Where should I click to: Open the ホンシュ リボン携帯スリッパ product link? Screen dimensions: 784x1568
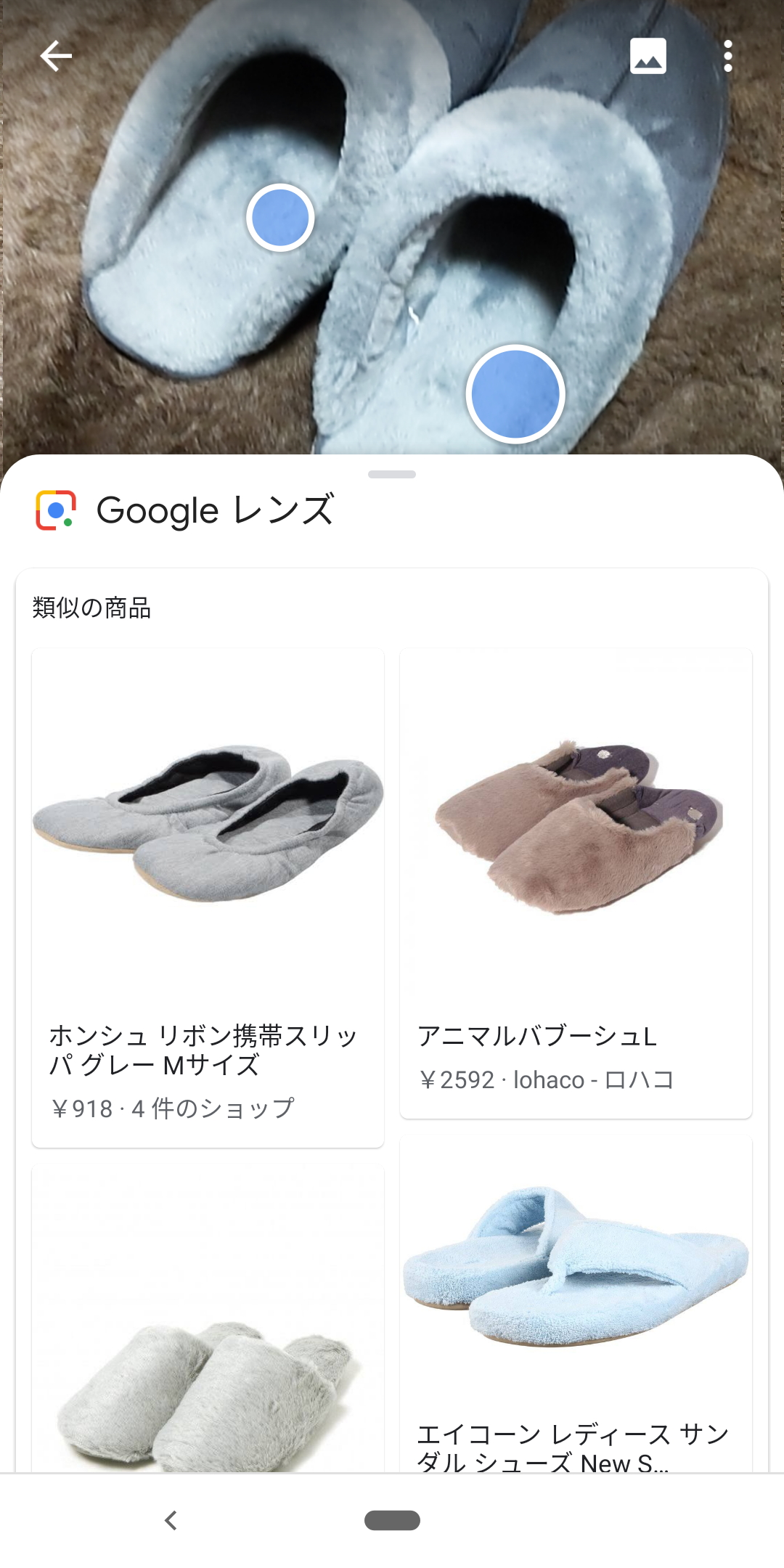pos(202,1052)
